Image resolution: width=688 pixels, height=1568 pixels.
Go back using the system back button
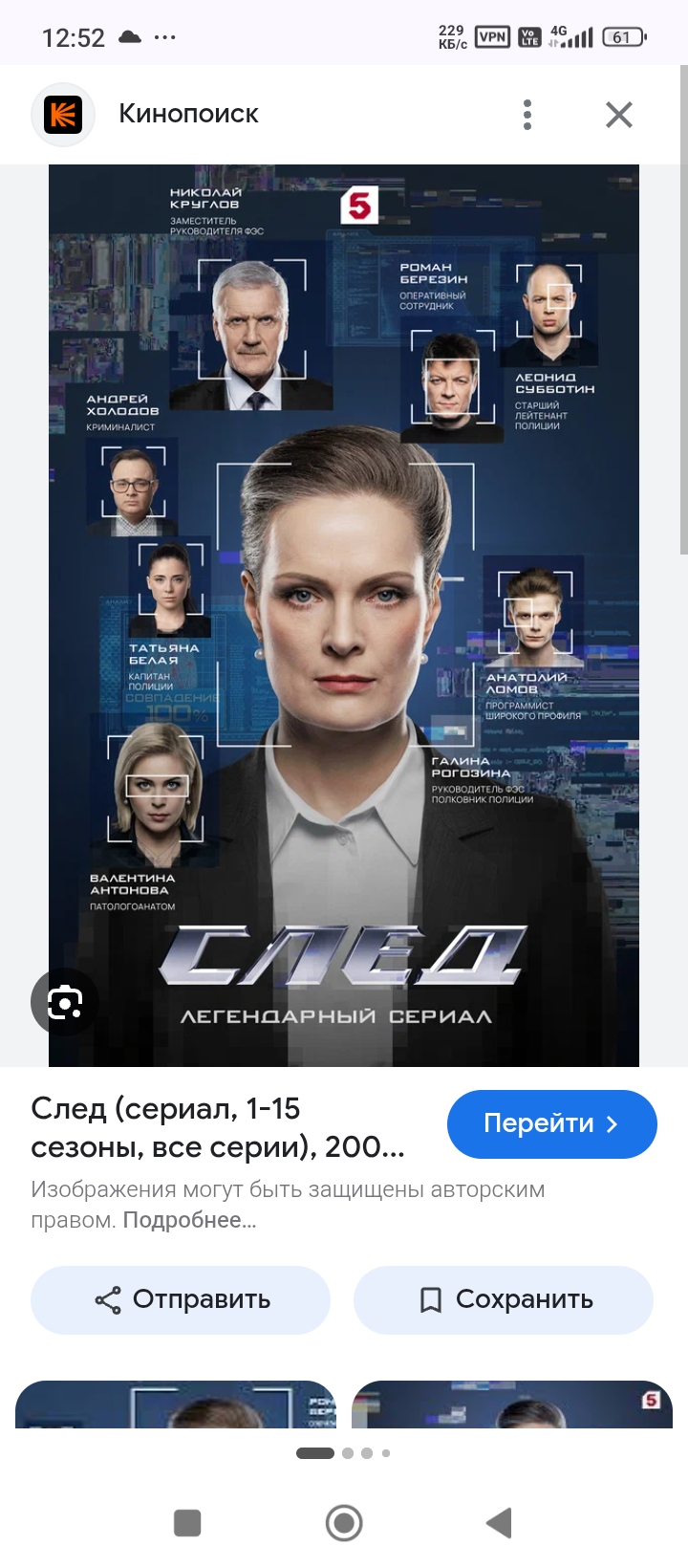tap(499, 1522)
